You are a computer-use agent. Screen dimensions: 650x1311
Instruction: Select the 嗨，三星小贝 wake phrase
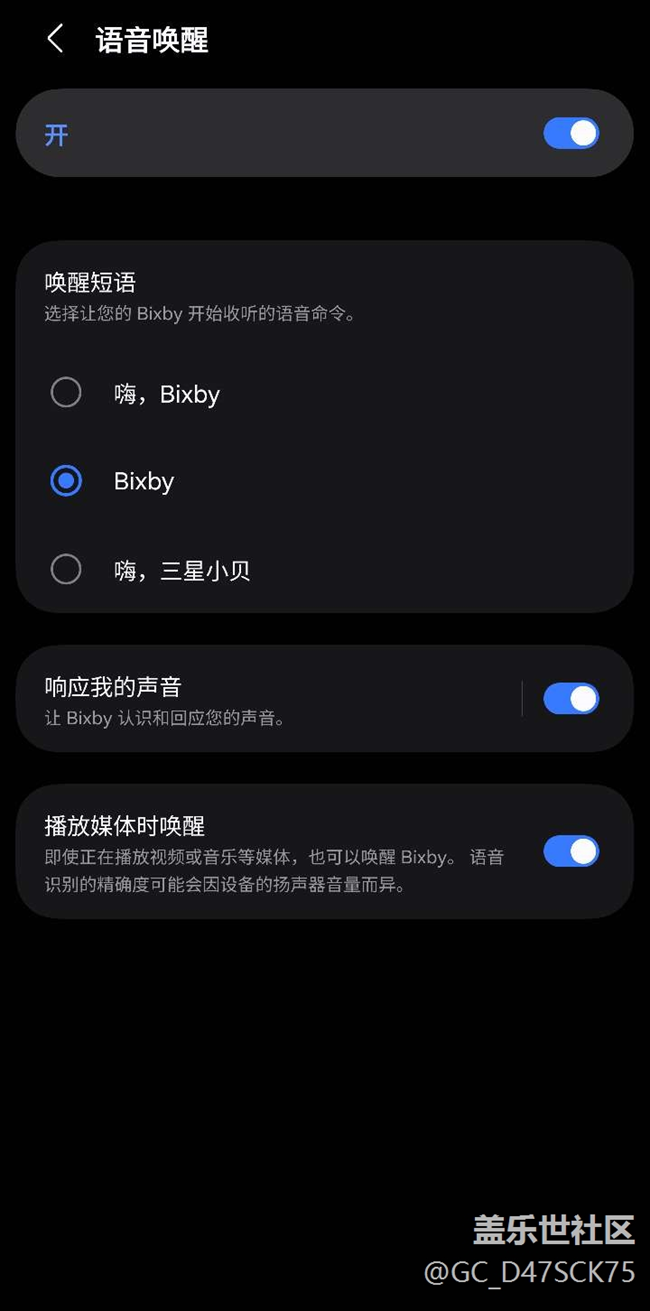[x=66, y=570]
